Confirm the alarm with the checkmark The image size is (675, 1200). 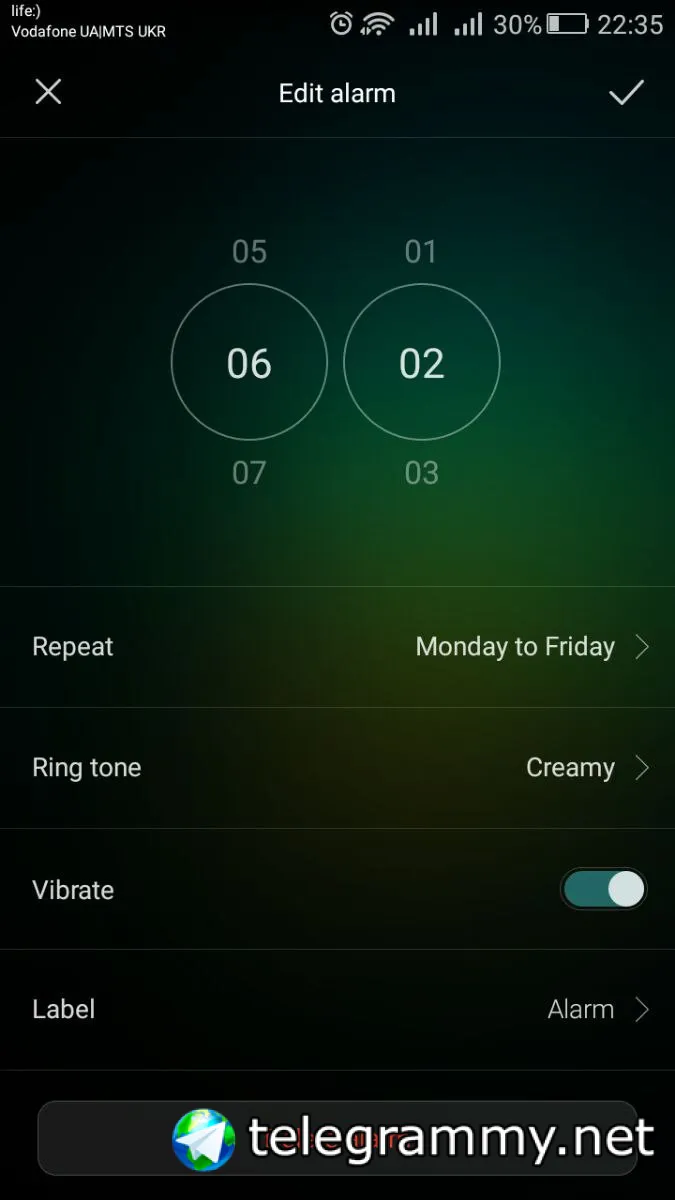(626, 93)
